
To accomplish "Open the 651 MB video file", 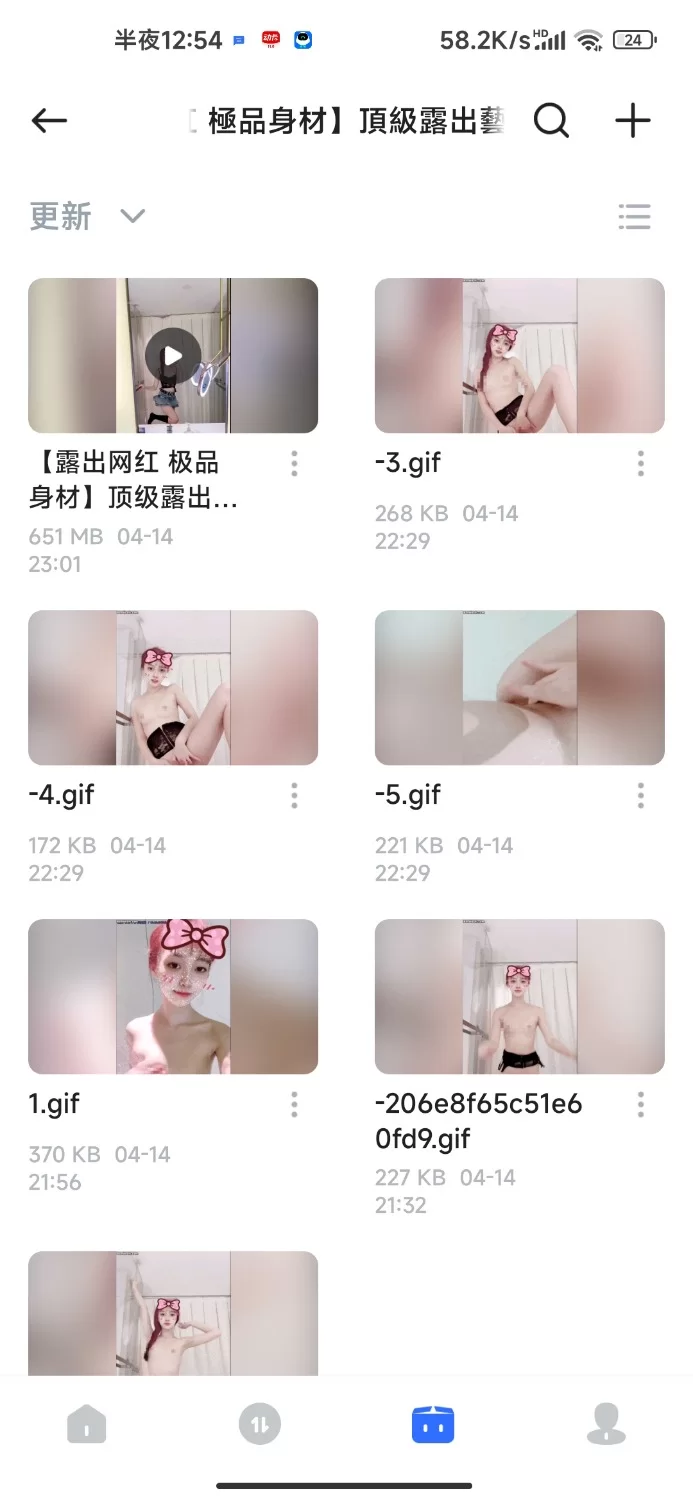I will (x=173, y=355).
